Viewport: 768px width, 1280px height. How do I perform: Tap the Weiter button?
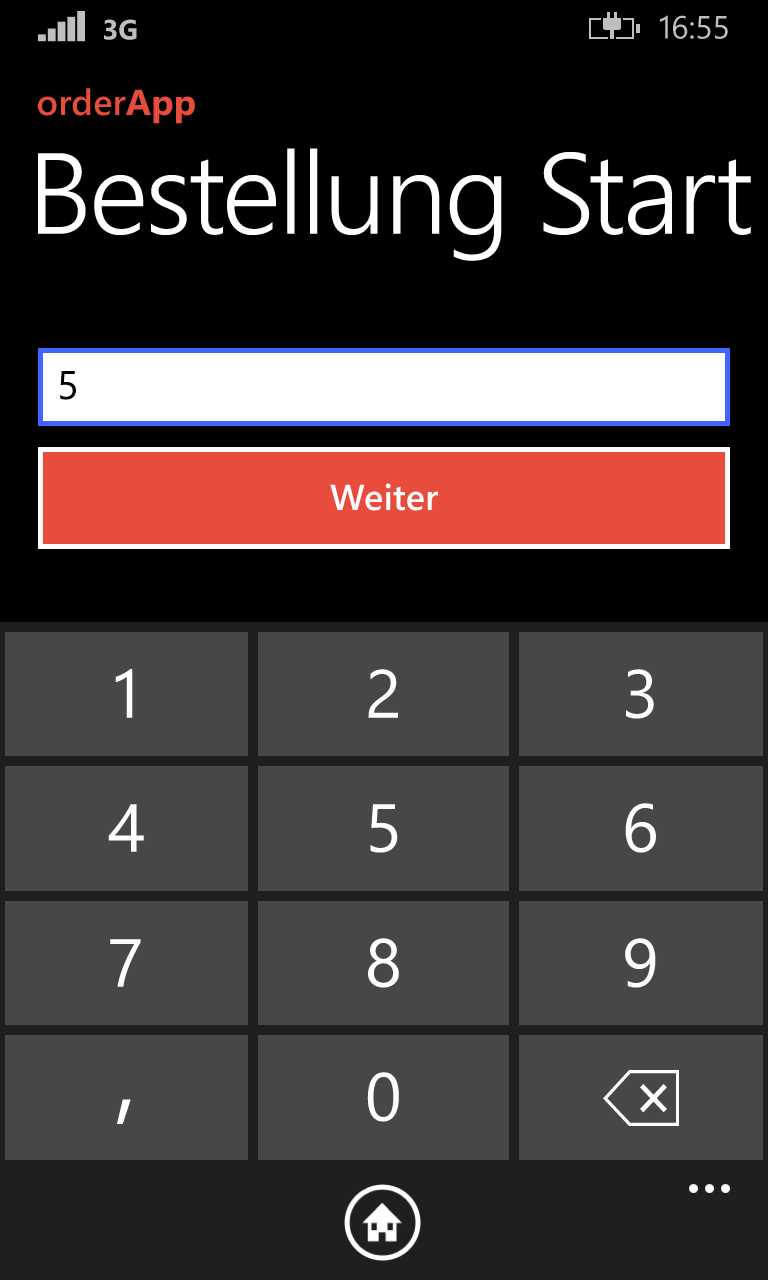384,498
